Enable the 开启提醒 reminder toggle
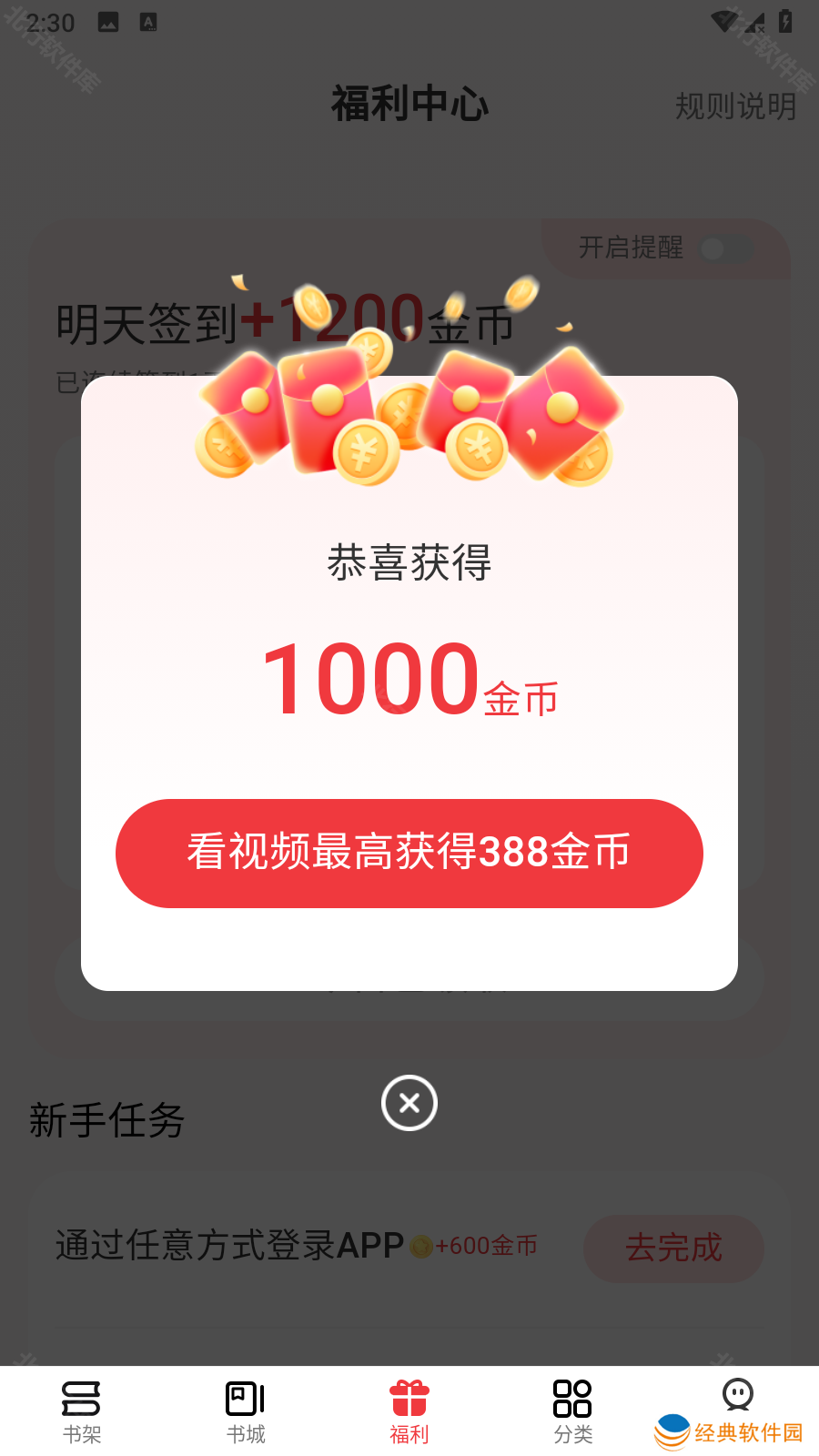Image resolution: width=819 pixels, height=1456 pixels. pyautogui.click(x=725, y=249)
